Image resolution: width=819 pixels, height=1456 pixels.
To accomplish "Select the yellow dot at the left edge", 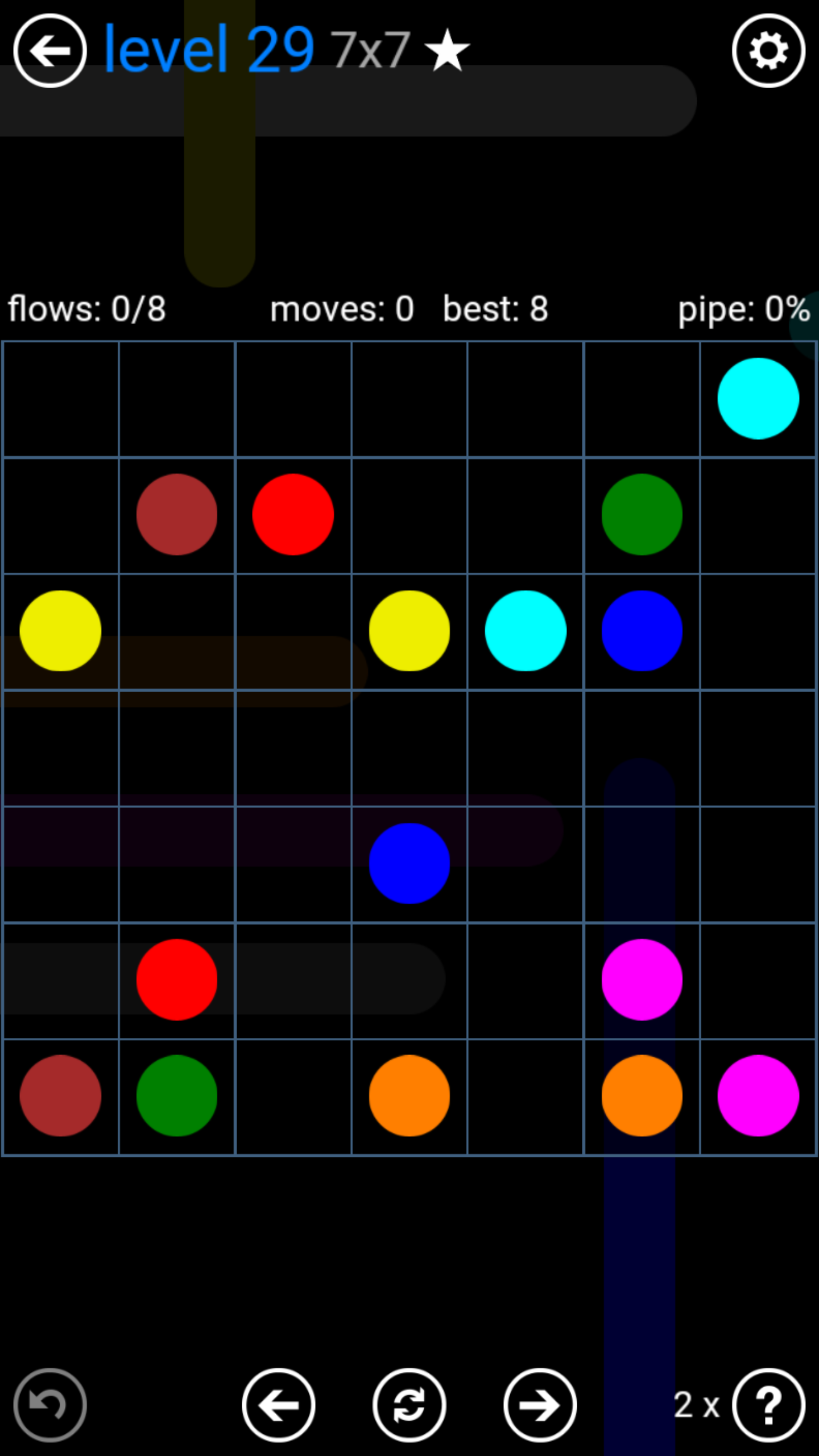I will (x=60, y=631).
